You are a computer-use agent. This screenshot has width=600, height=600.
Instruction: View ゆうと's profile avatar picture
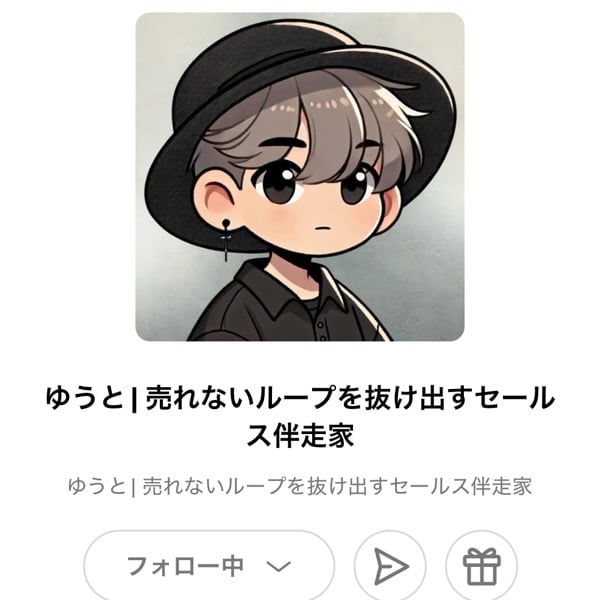300,177
